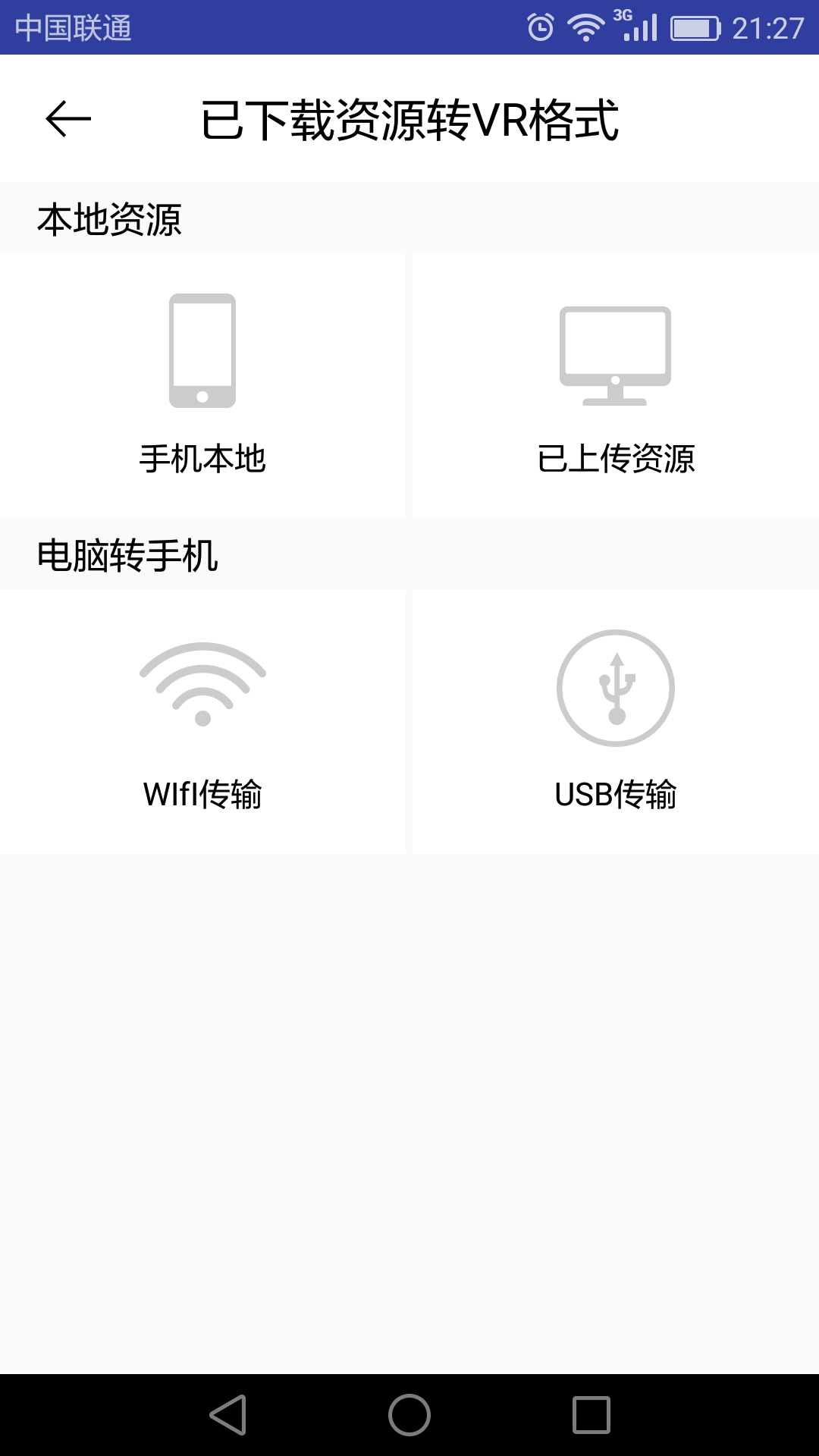Go back using the top arrow
This screenshot has width=819, height=1456.
pos(68,119)
